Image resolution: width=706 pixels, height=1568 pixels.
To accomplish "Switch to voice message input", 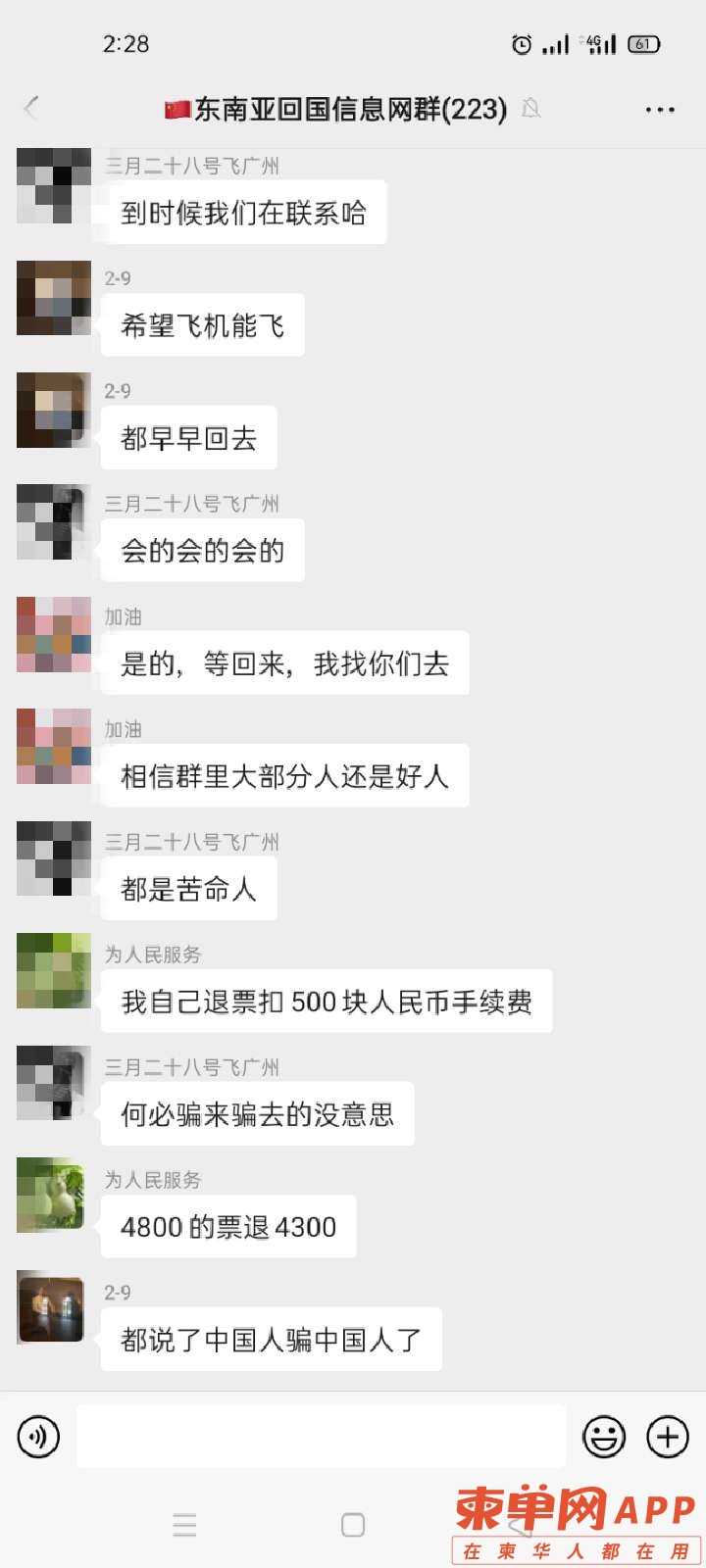I will pyautogui.click(x=39, y=1437).
